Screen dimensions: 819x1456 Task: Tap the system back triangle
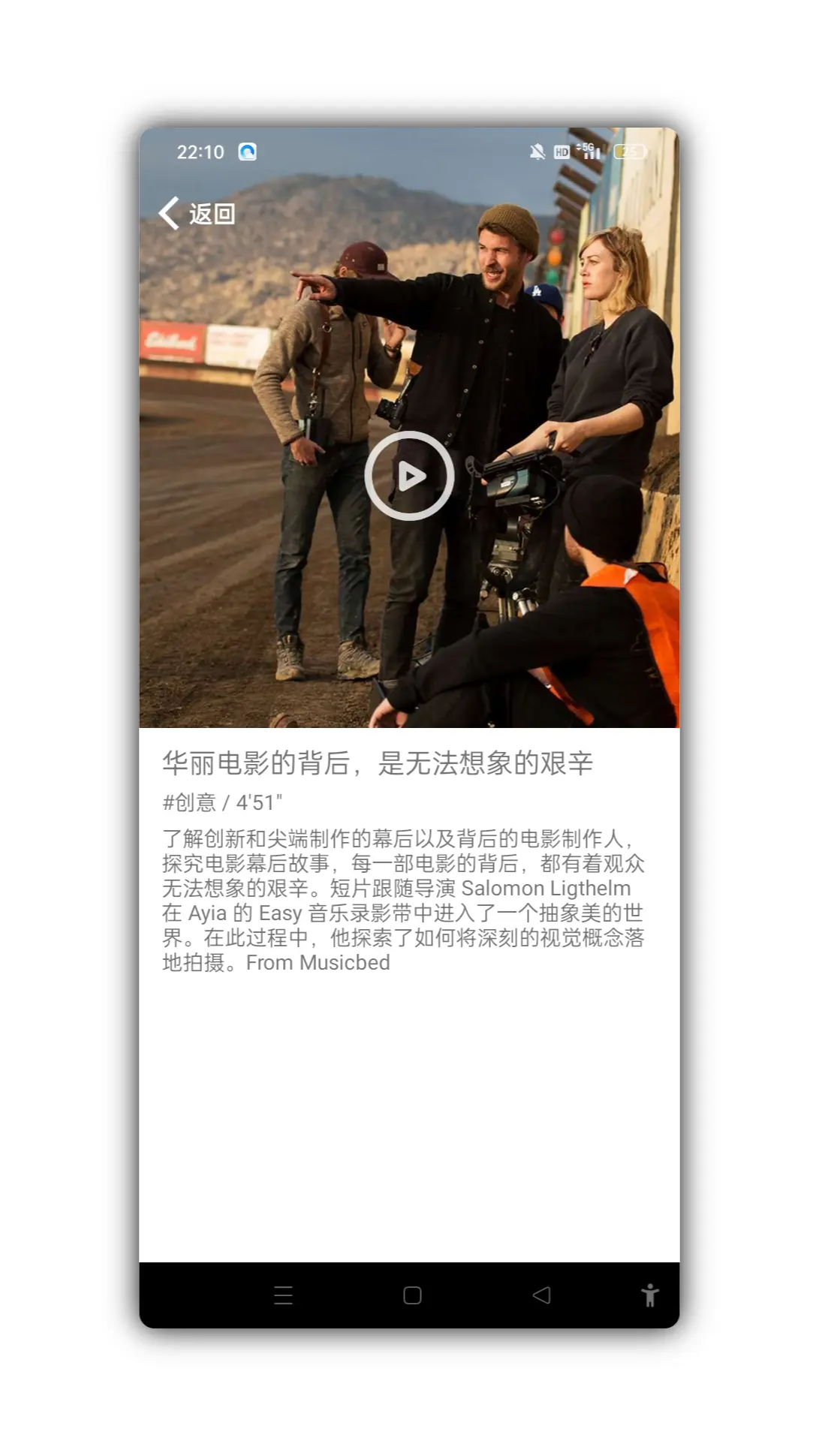(541, 1295)
